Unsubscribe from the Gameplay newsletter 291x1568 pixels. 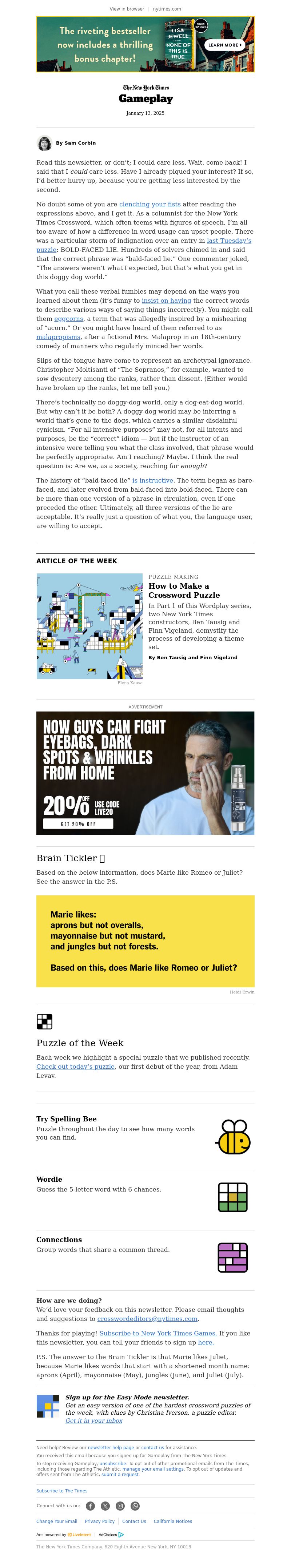tap(113, 1463)
